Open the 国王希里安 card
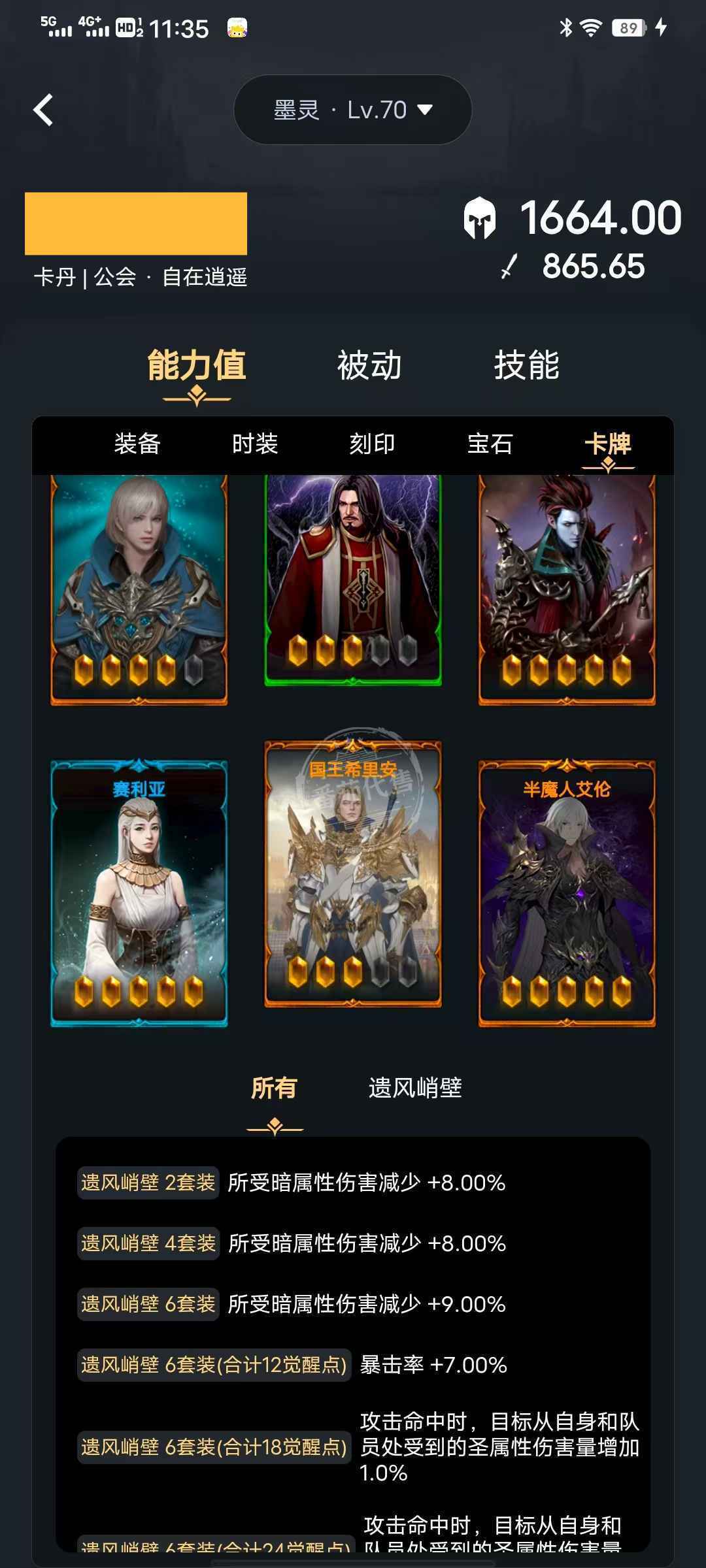Screen dimensions: 706x1568 tap(353, 874)
